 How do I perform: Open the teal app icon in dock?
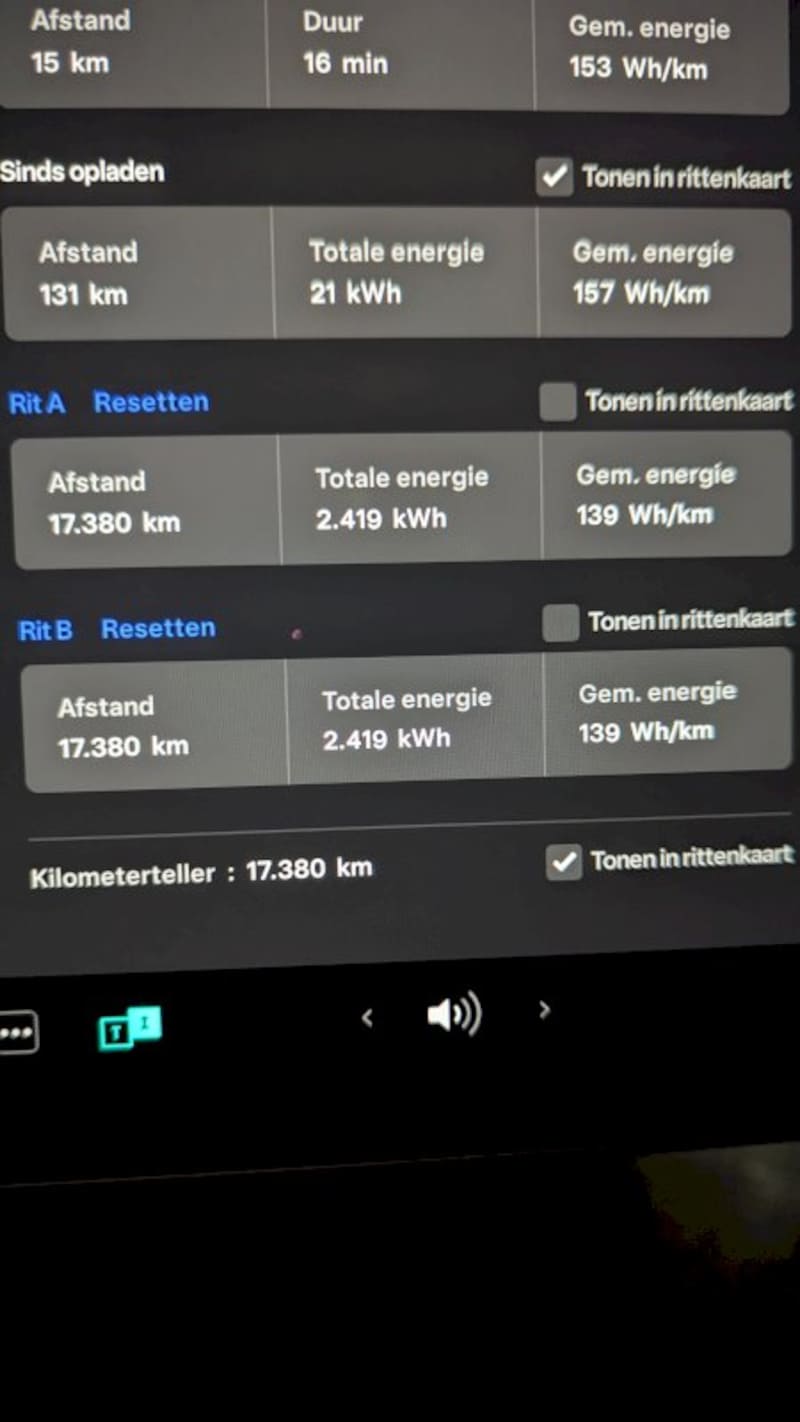(x=129, y=1028)
